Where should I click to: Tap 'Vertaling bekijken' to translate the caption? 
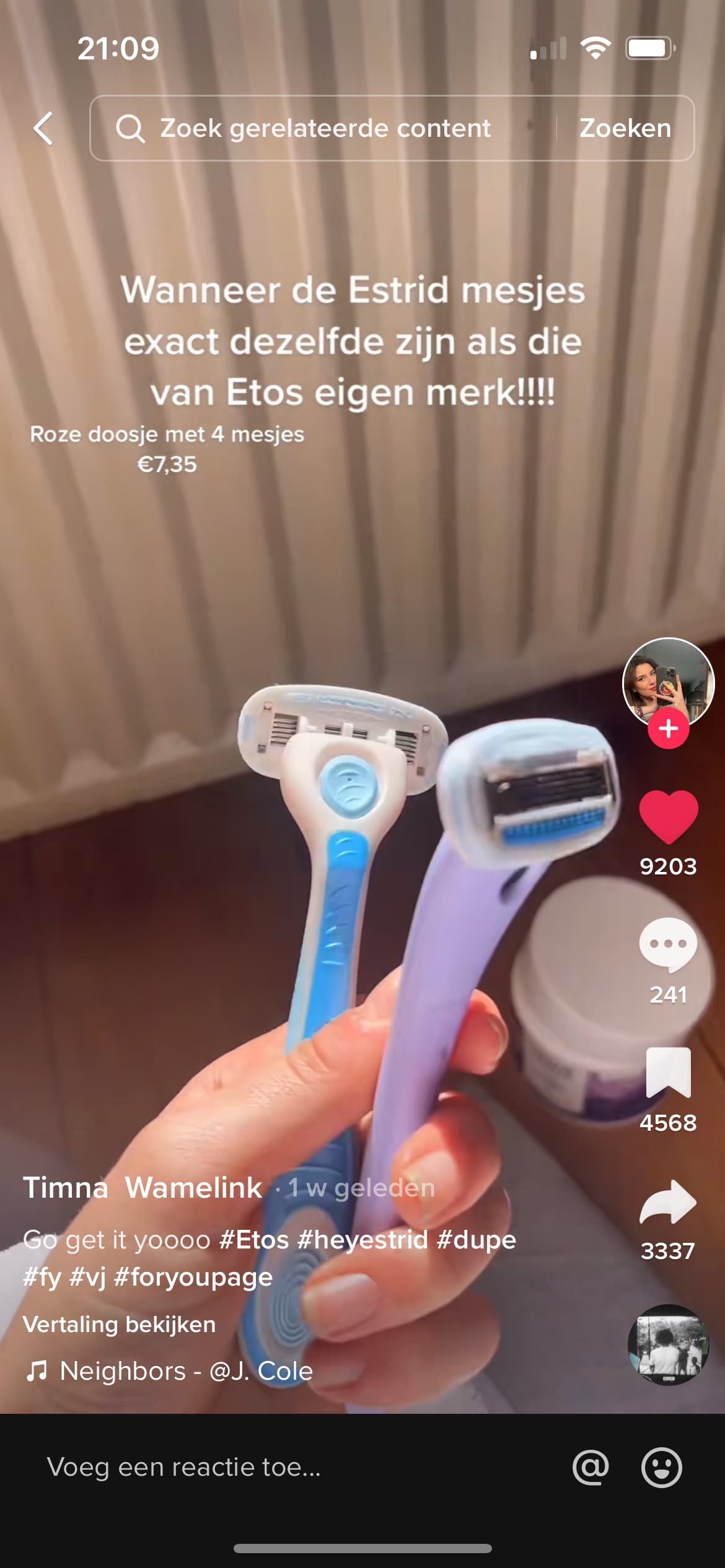[x=120, y=1324]
